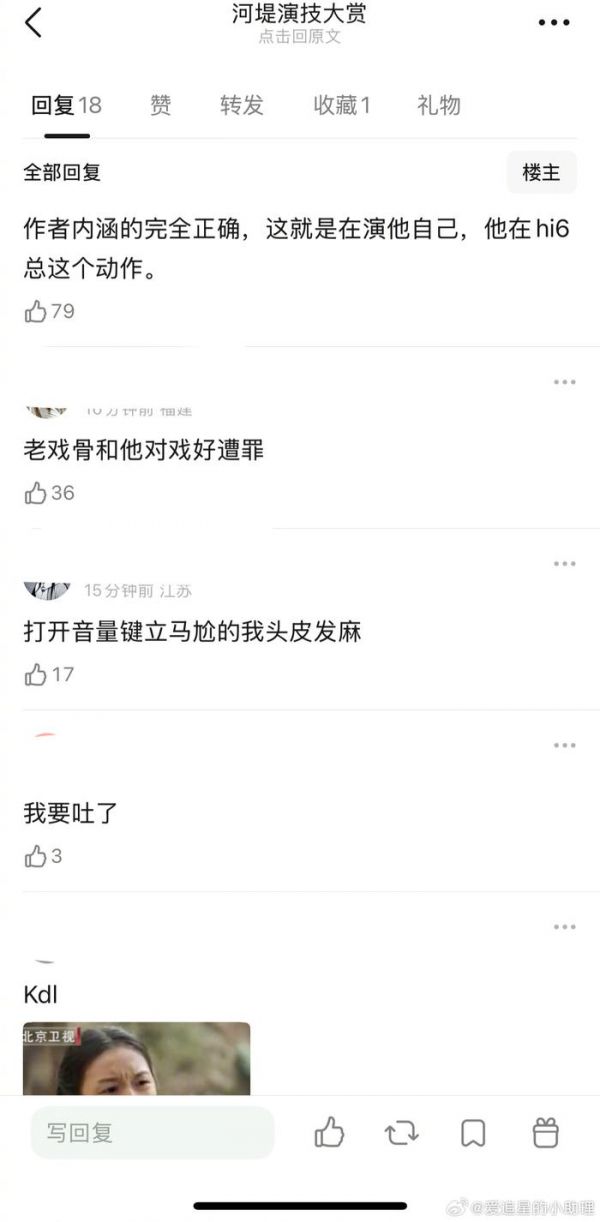The height and width of the screenshot is (1222, 600).
Task: Bookmark this post from the bottom bar
Action: coord(473,1133)
